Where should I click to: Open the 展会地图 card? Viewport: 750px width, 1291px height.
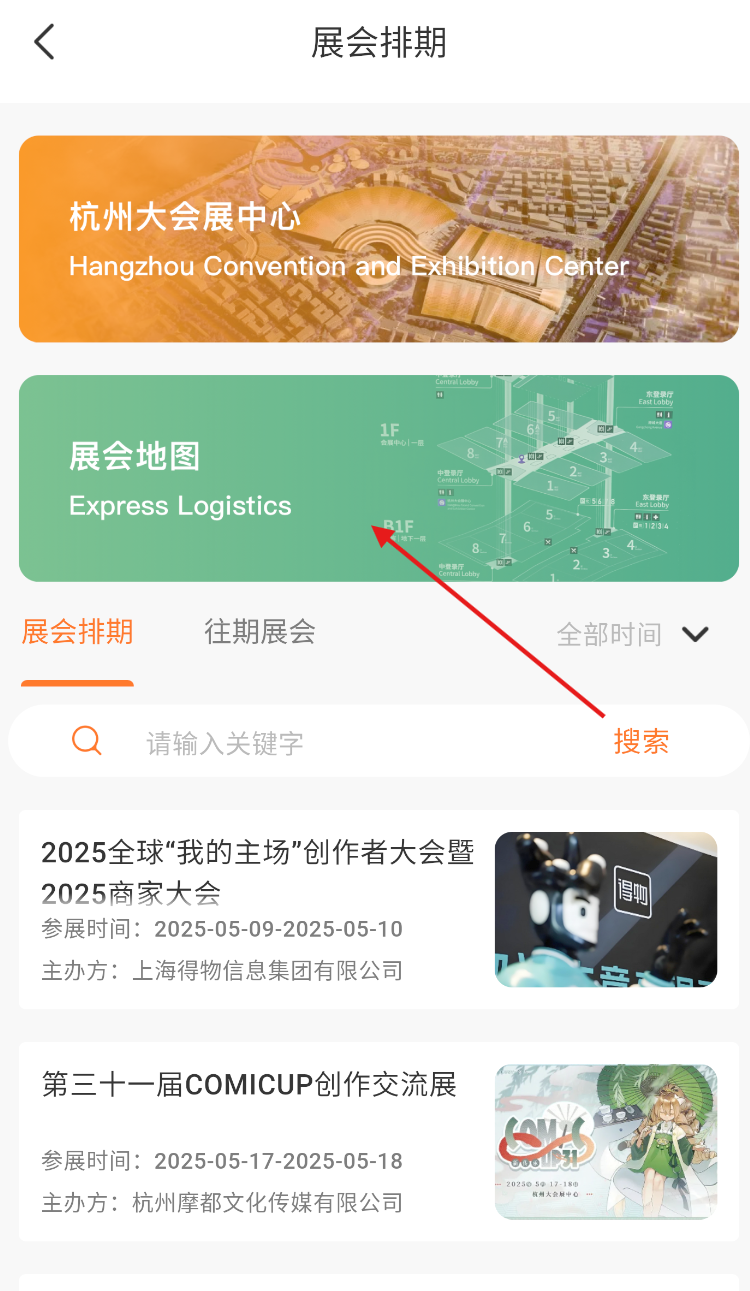tap(378, 478)
